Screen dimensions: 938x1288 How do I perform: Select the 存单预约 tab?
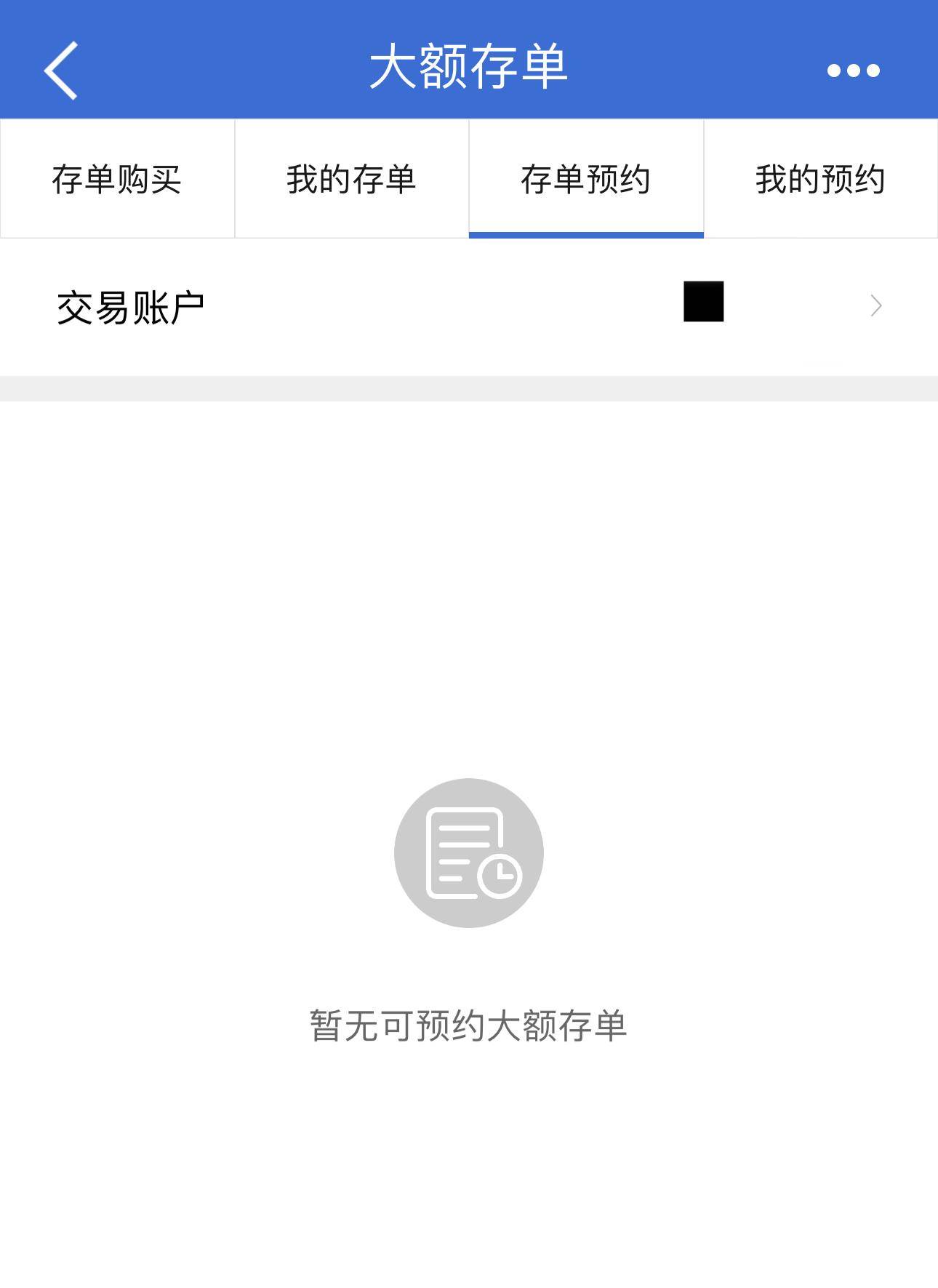point(586,179)
